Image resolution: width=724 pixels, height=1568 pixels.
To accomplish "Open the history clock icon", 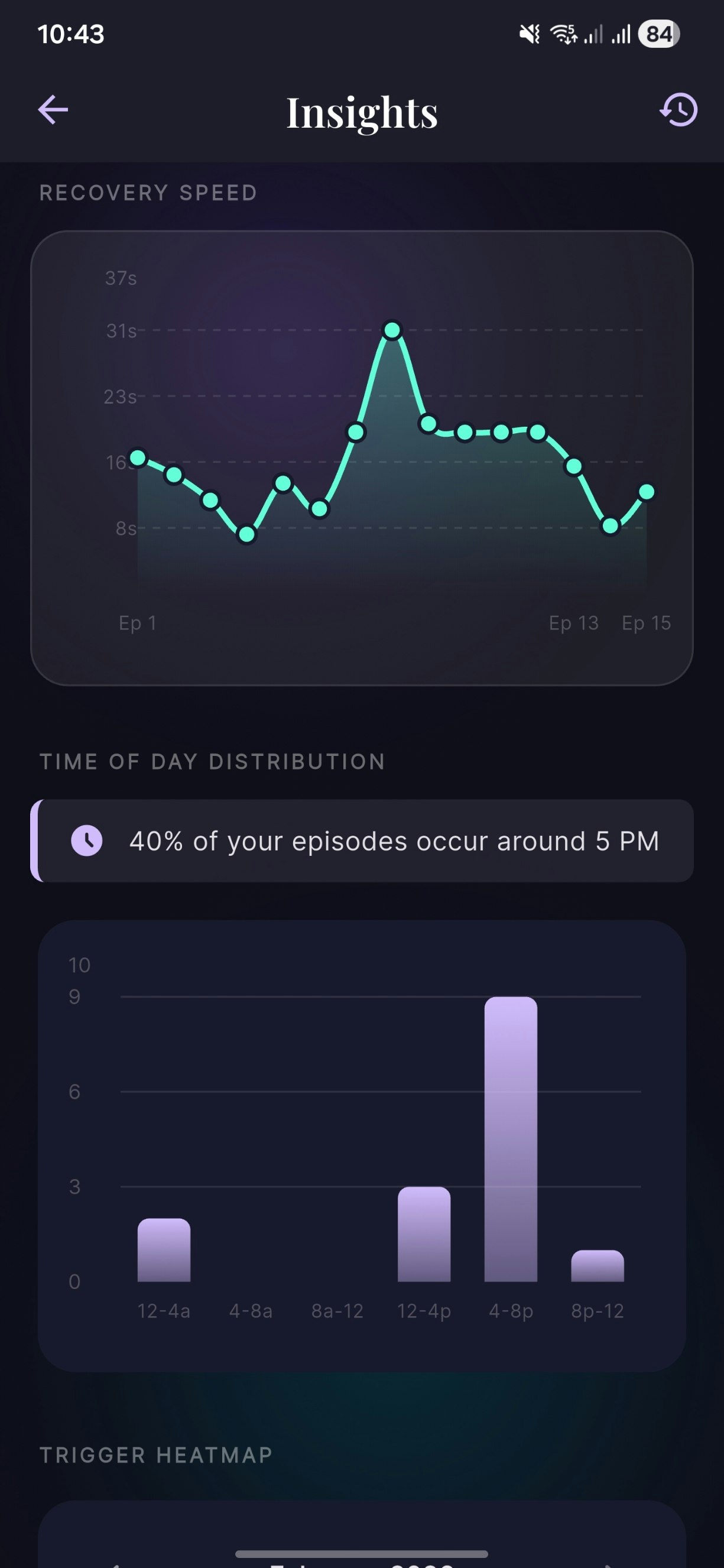I will click(678, 110).
